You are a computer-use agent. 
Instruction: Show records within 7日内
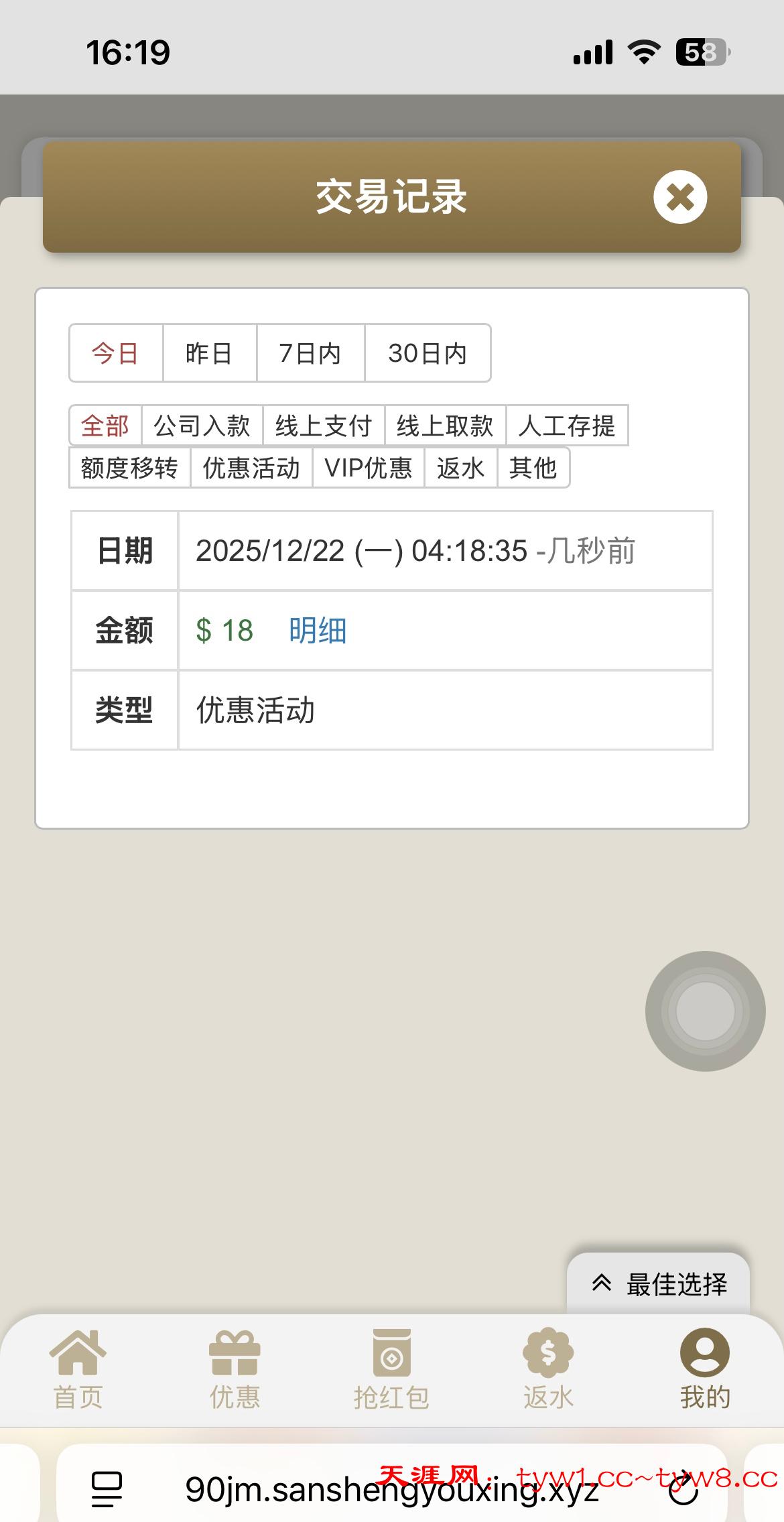pyautogui.click(x=310, y=353)
